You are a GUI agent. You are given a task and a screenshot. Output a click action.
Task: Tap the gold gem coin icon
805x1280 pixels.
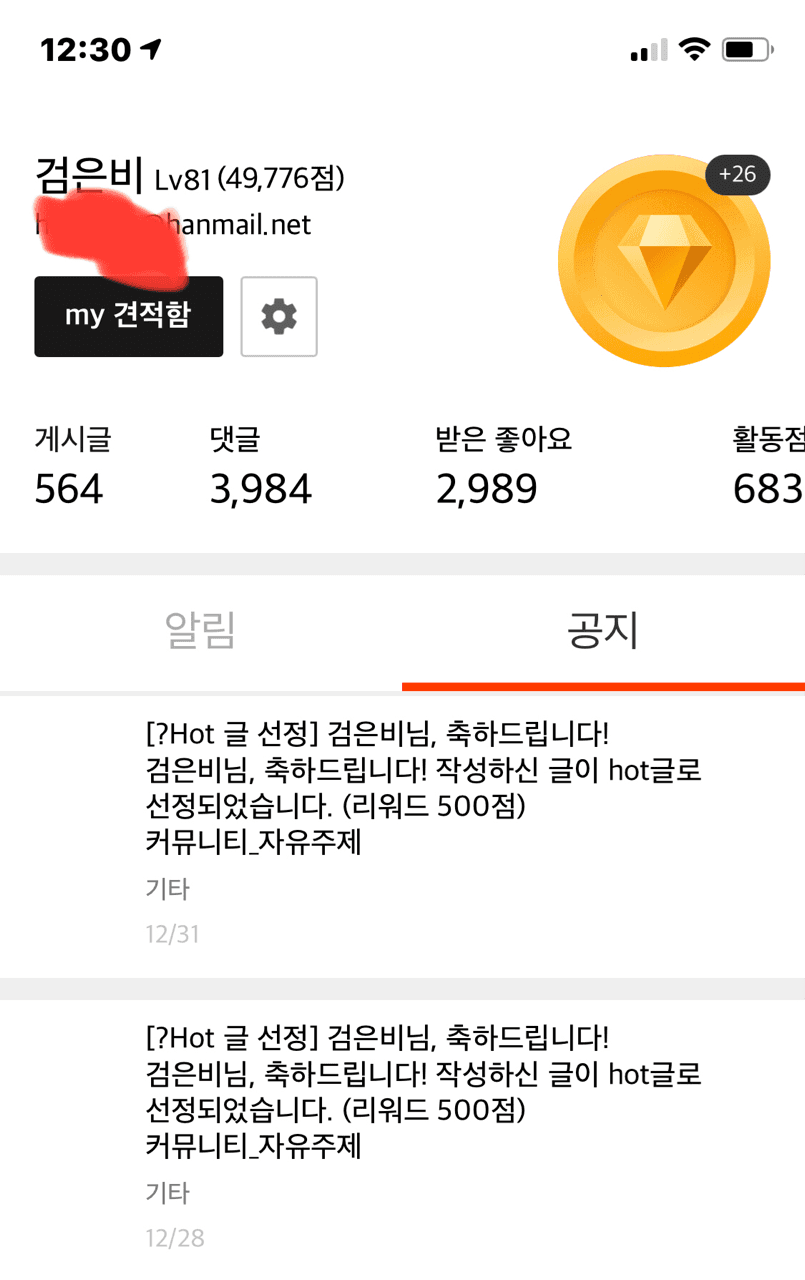(x=663, y=260)
